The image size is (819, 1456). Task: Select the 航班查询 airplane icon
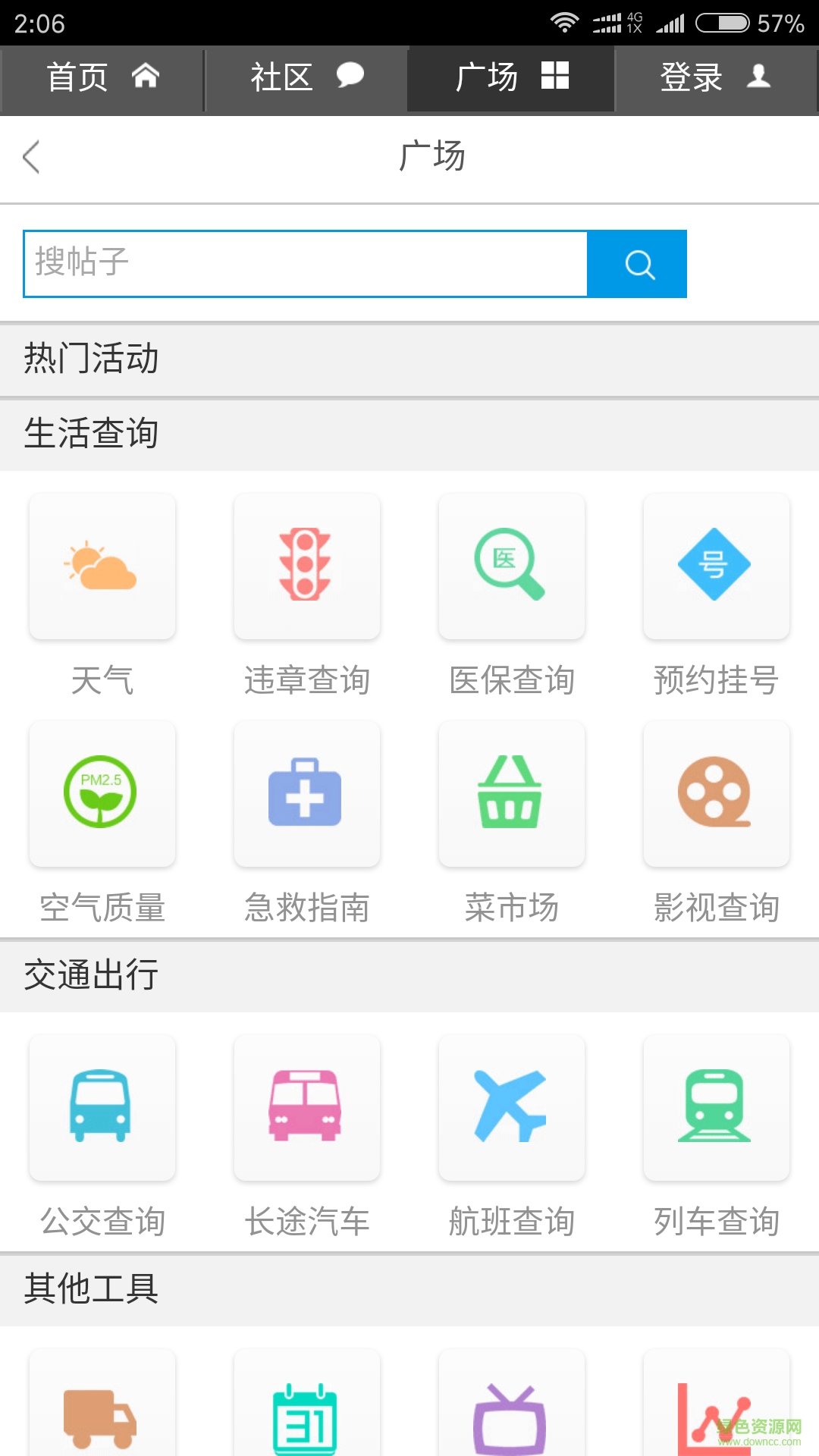pyautogui.click(x=512, y=1107)
